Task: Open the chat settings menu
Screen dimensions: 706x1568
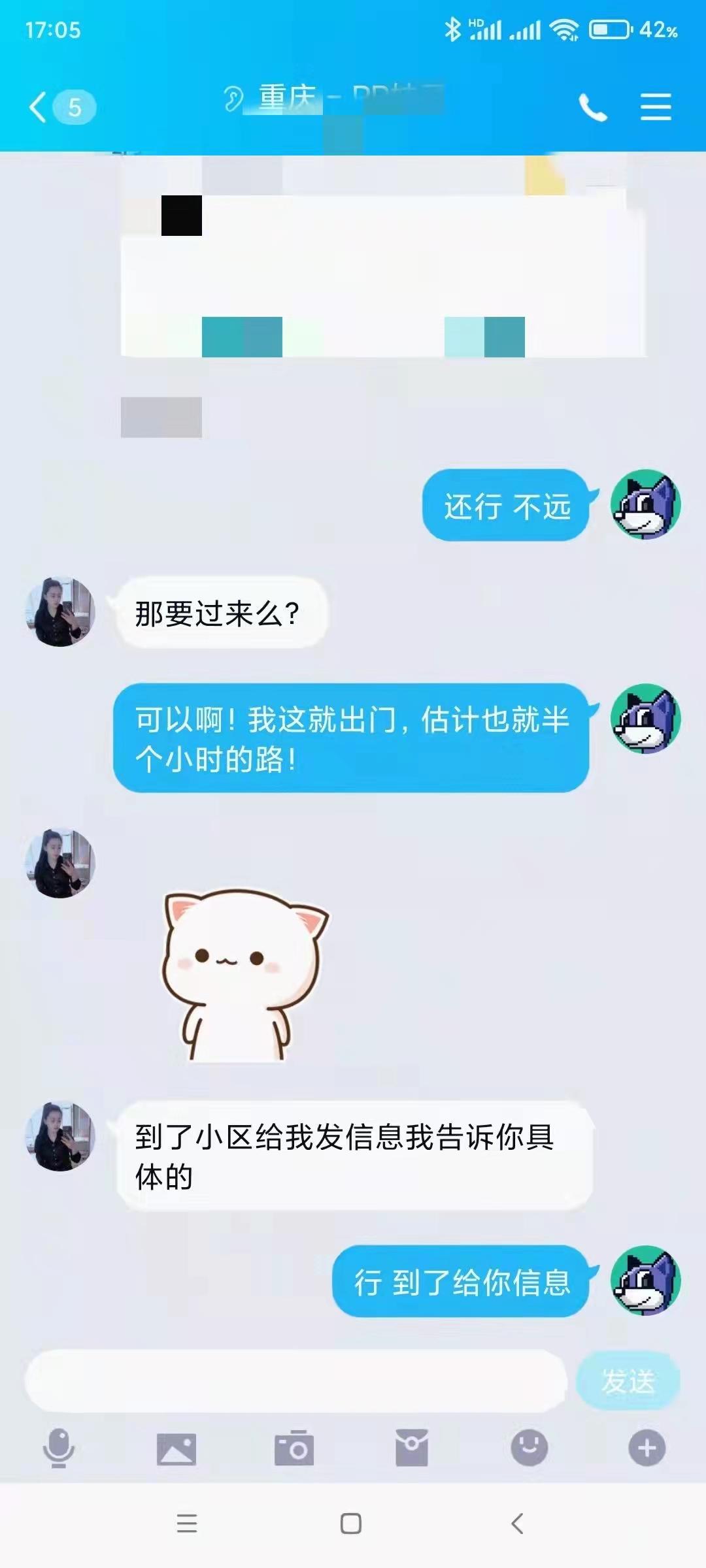Action: coord(656,107)
